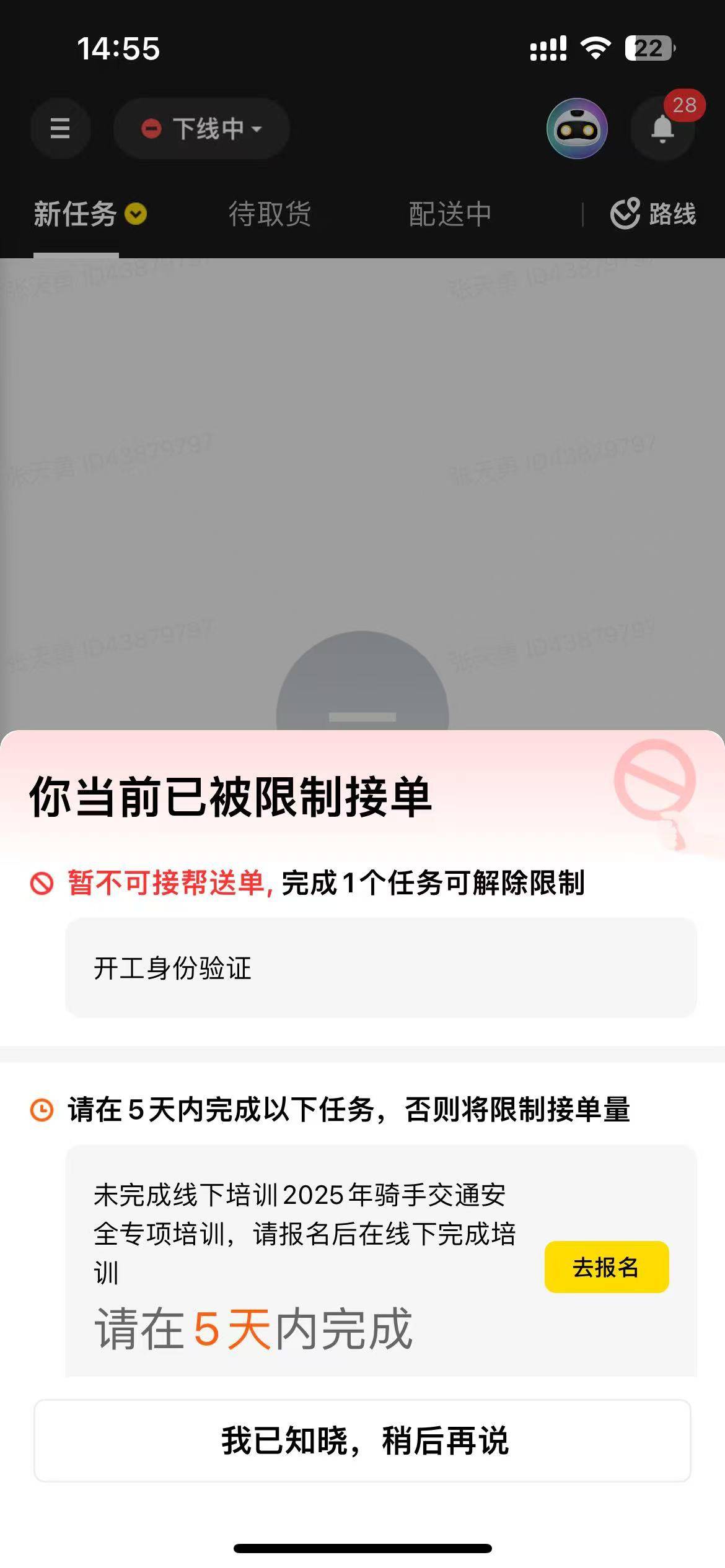Screen dimensions: 725x1568
Task: Switch to the 配送中 tab
Action: click(450, 214)
